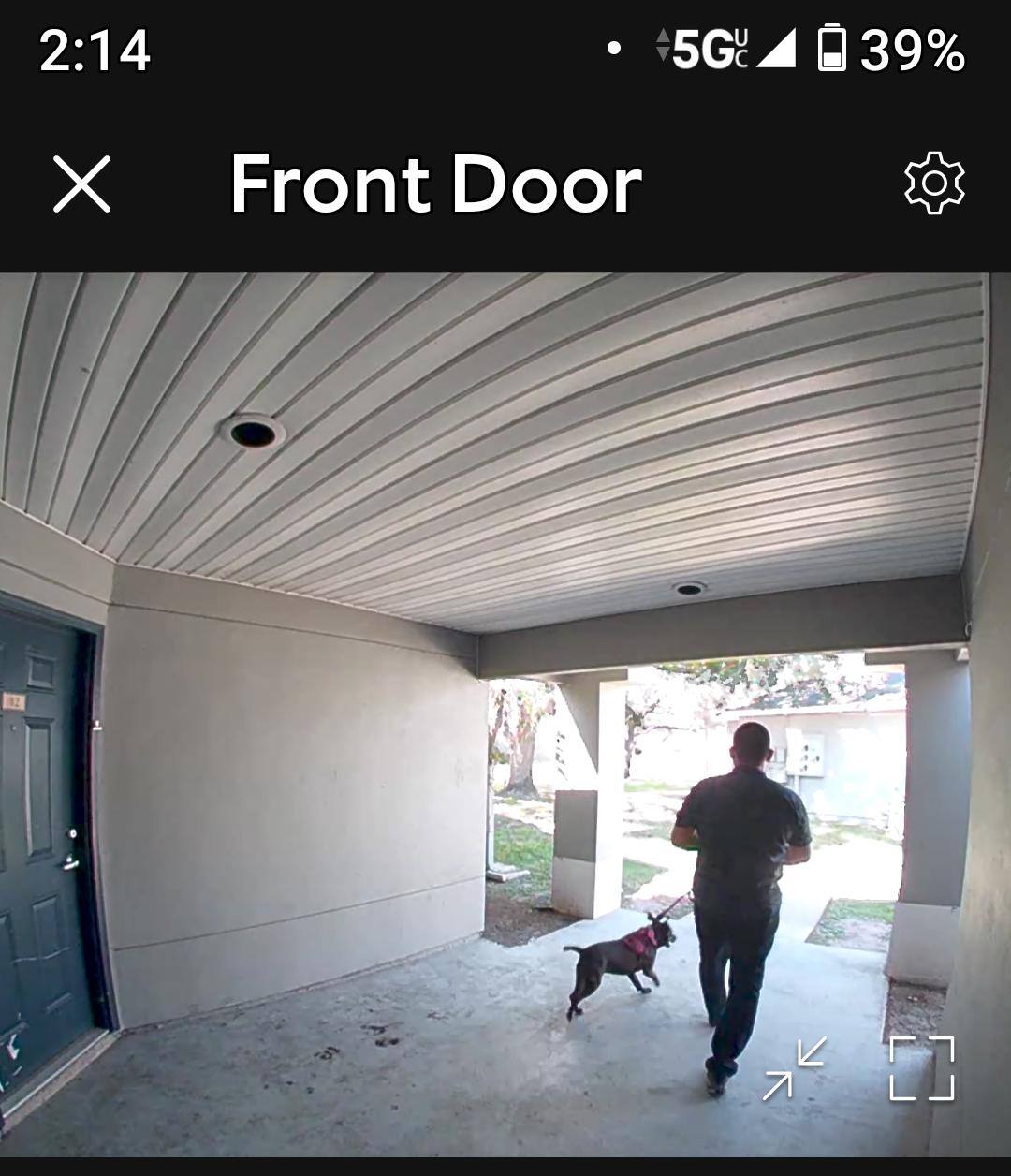This screenshot has width=1011, height=1176.
Task: Open the camera settings gear
Action: click(x=933, y=184)
